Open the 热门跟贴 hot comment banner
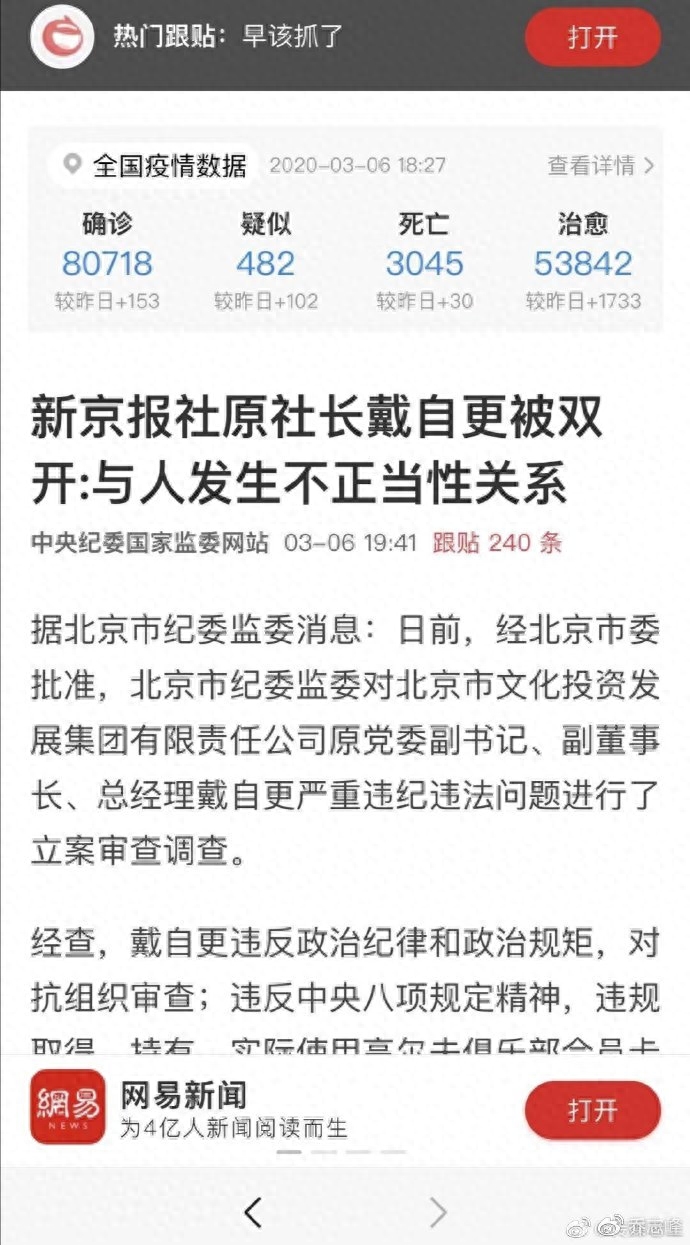 pos(228,38)
